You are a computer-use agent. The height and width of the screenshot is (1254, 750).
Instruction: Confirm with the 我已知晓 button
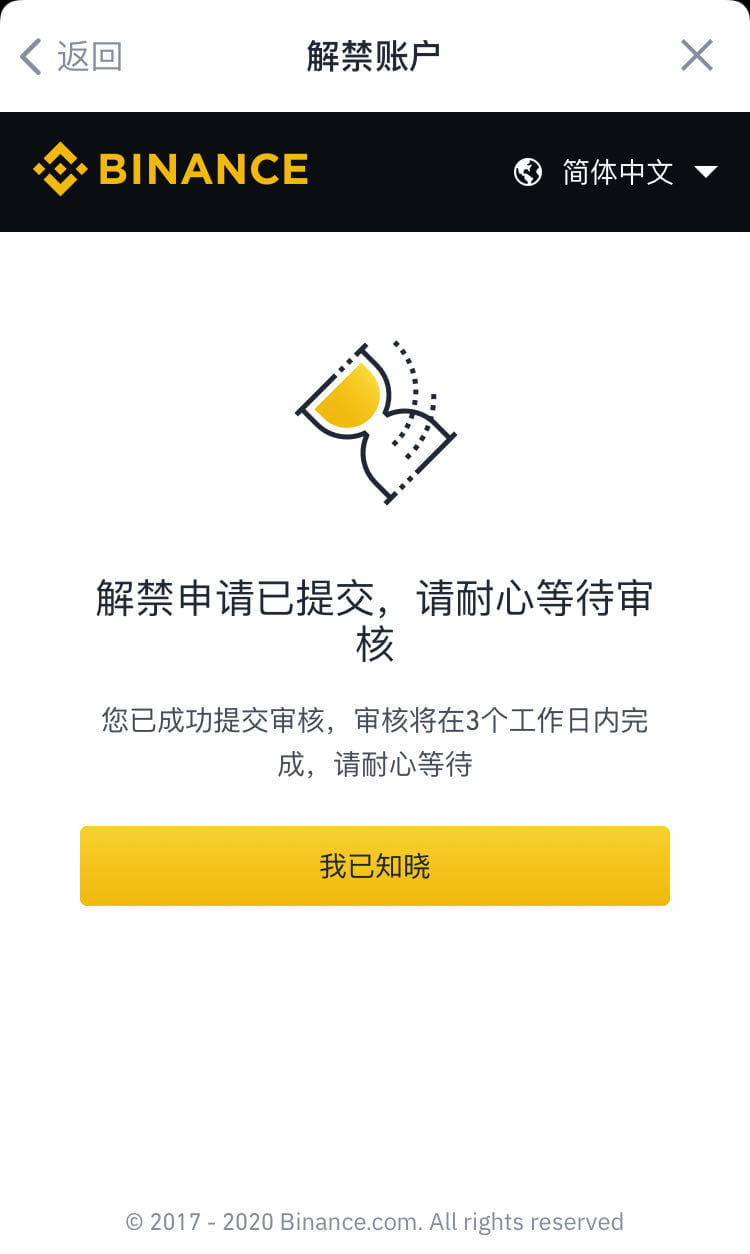tap(375, 866)
